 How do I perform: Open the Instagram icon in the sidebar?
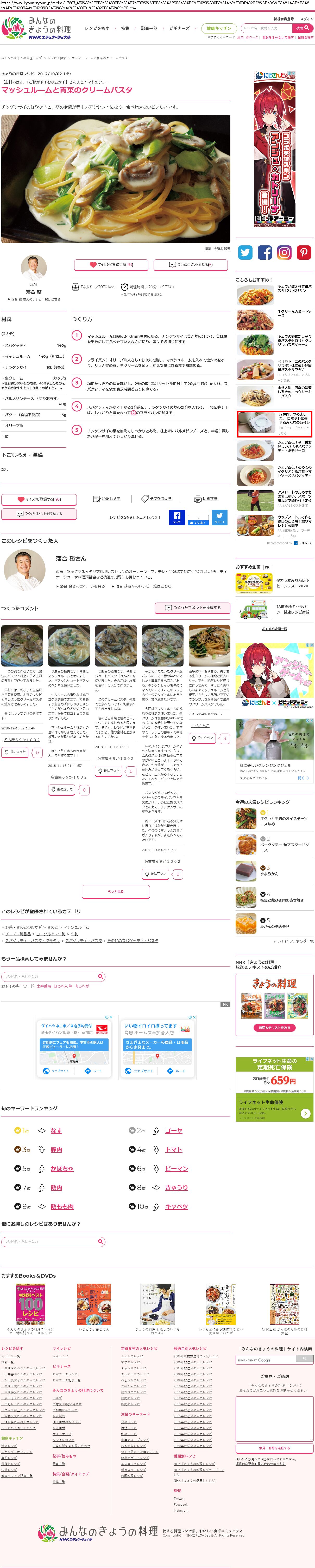tap(285, 253)
